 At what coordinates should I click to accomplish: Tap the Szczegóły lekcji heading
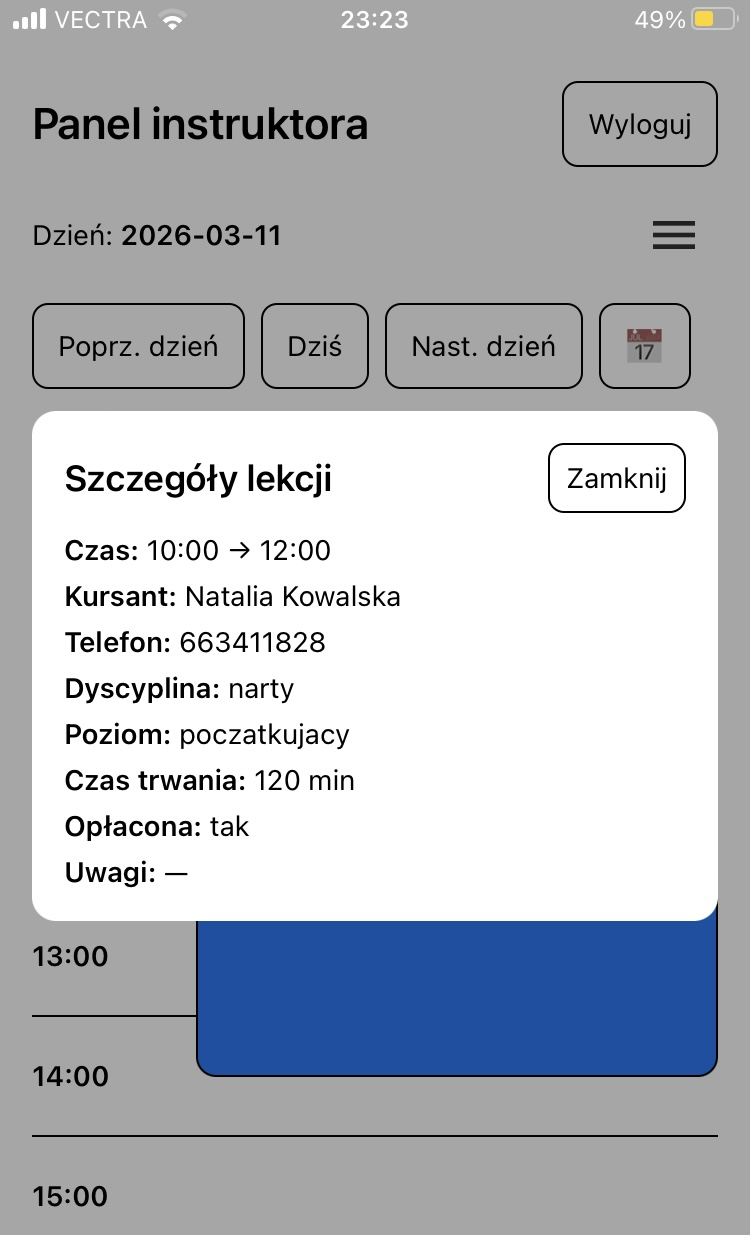[197, 478]
